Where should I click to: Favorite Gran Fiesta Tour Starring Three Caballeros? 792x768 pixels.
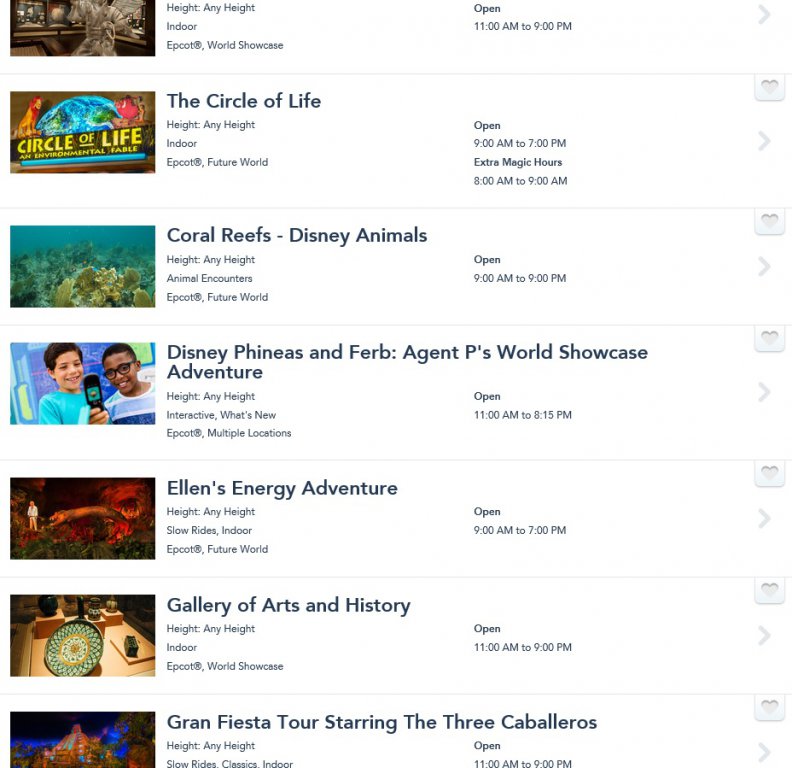769,708
